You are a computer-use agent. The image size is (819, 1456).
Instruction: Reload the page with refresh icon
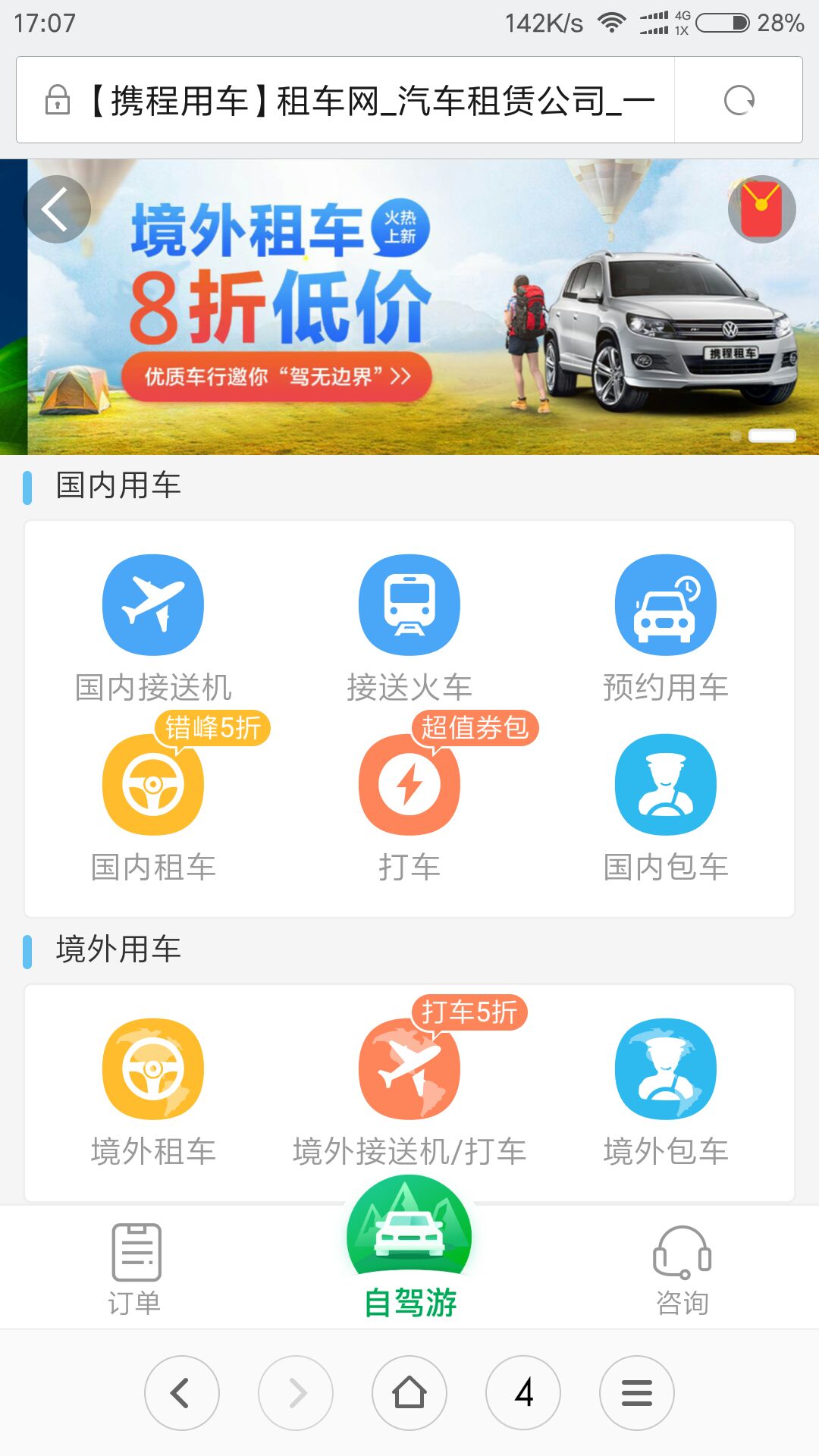click(x=739, y=100)
